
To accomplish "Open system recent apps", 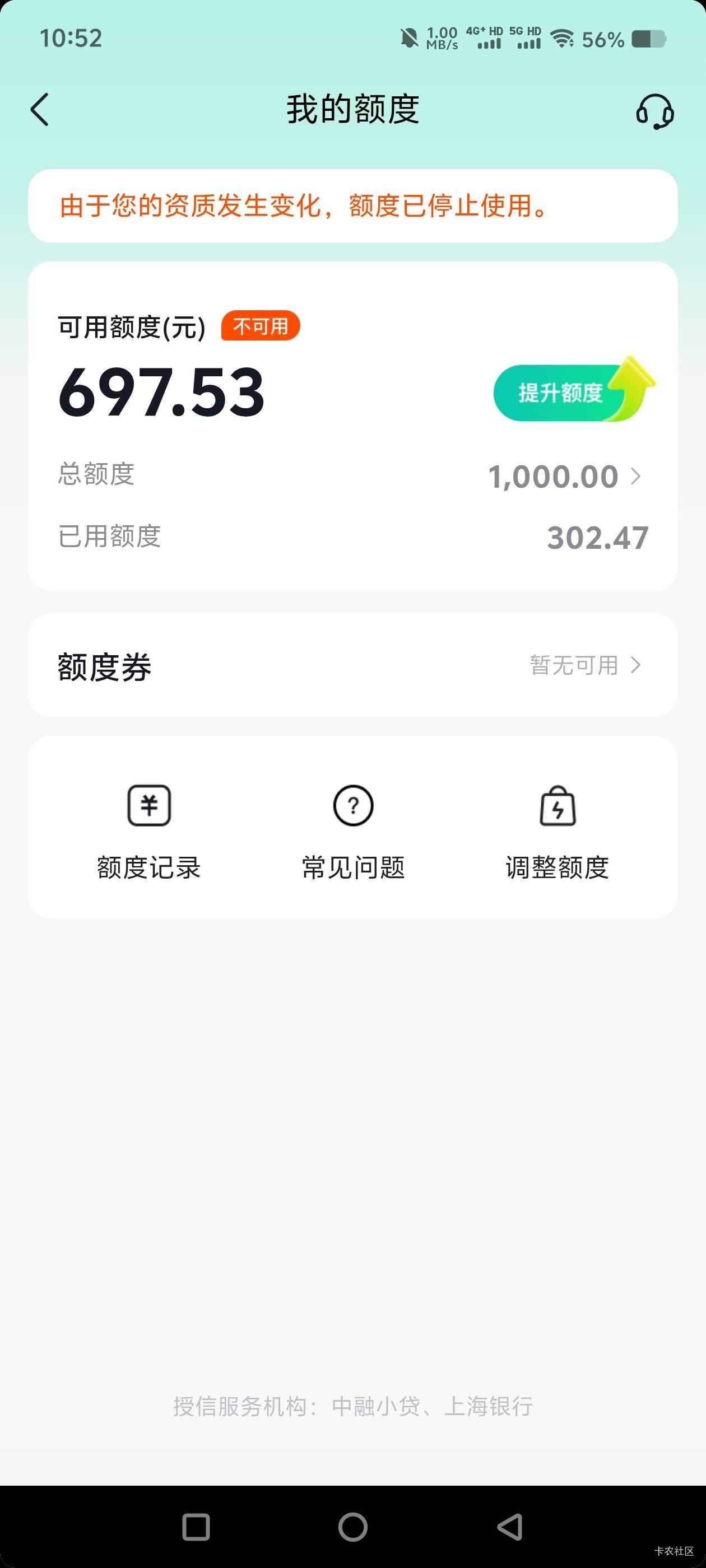I will pyautogui.click(x=196, y=1527).
